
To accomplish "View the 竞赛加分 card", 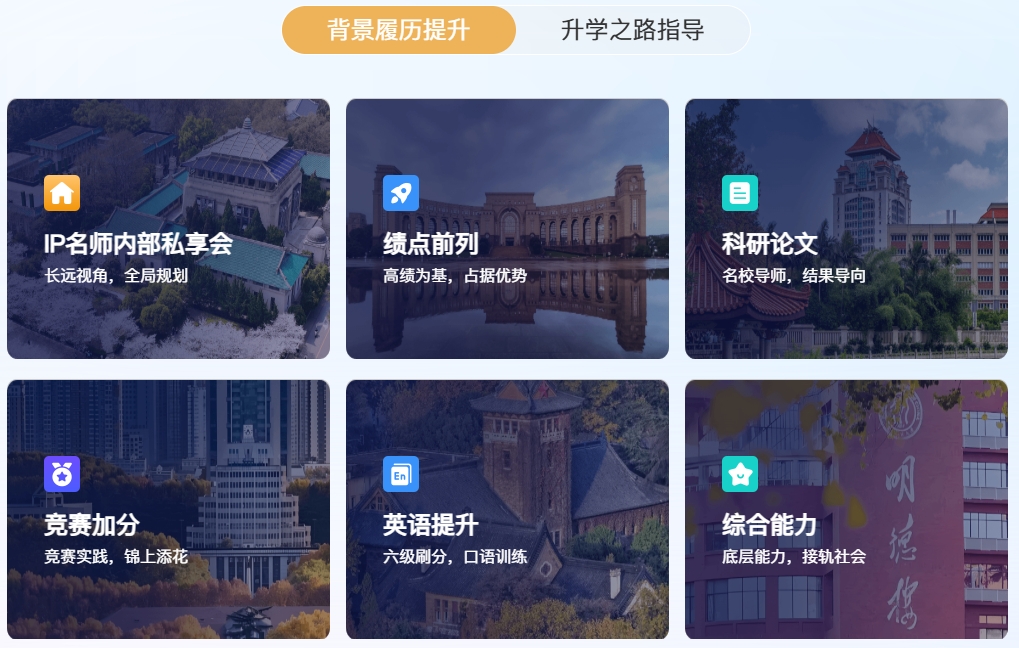I will [168, 509].
